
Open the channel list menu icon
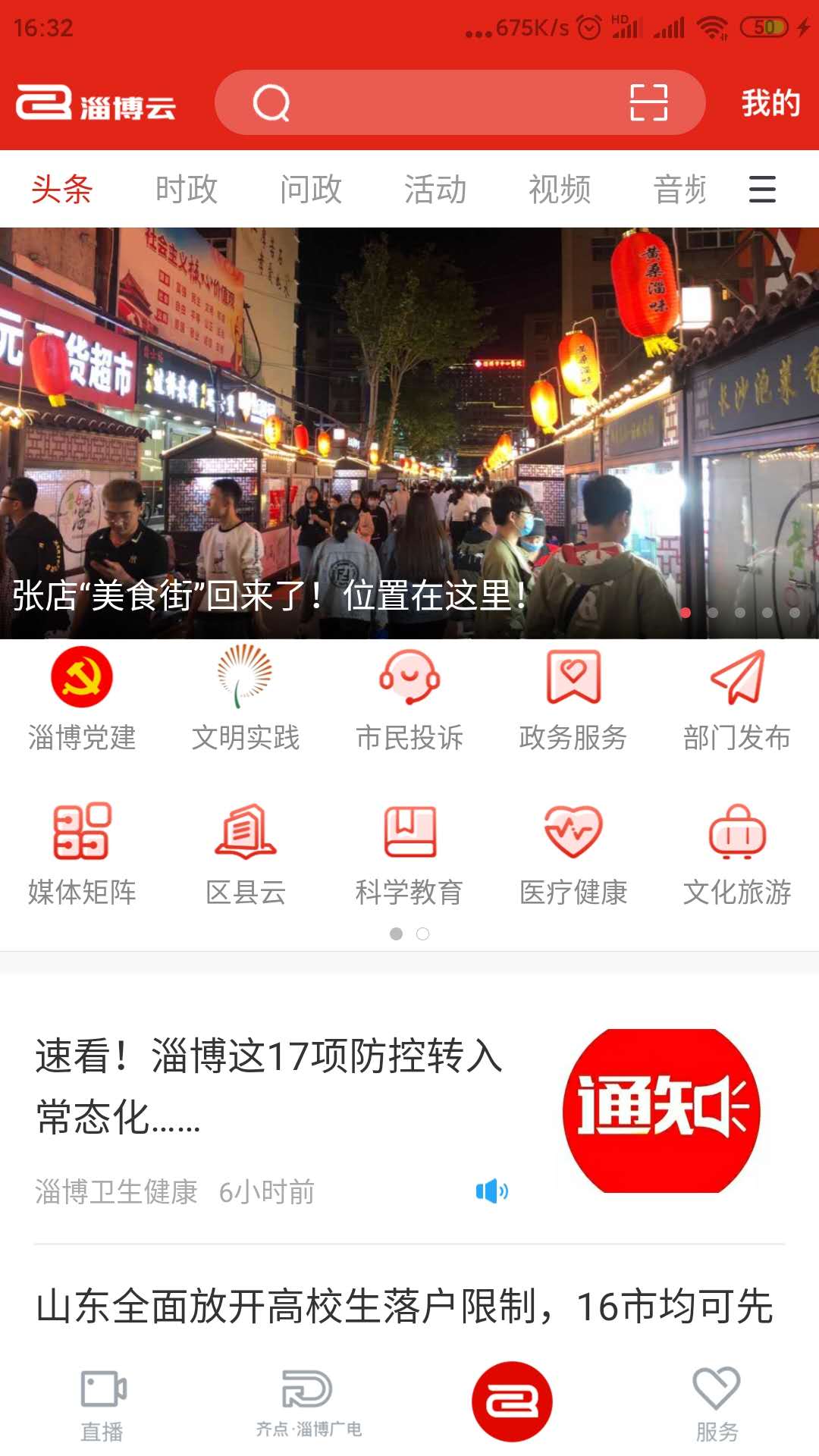coord(762,189)
